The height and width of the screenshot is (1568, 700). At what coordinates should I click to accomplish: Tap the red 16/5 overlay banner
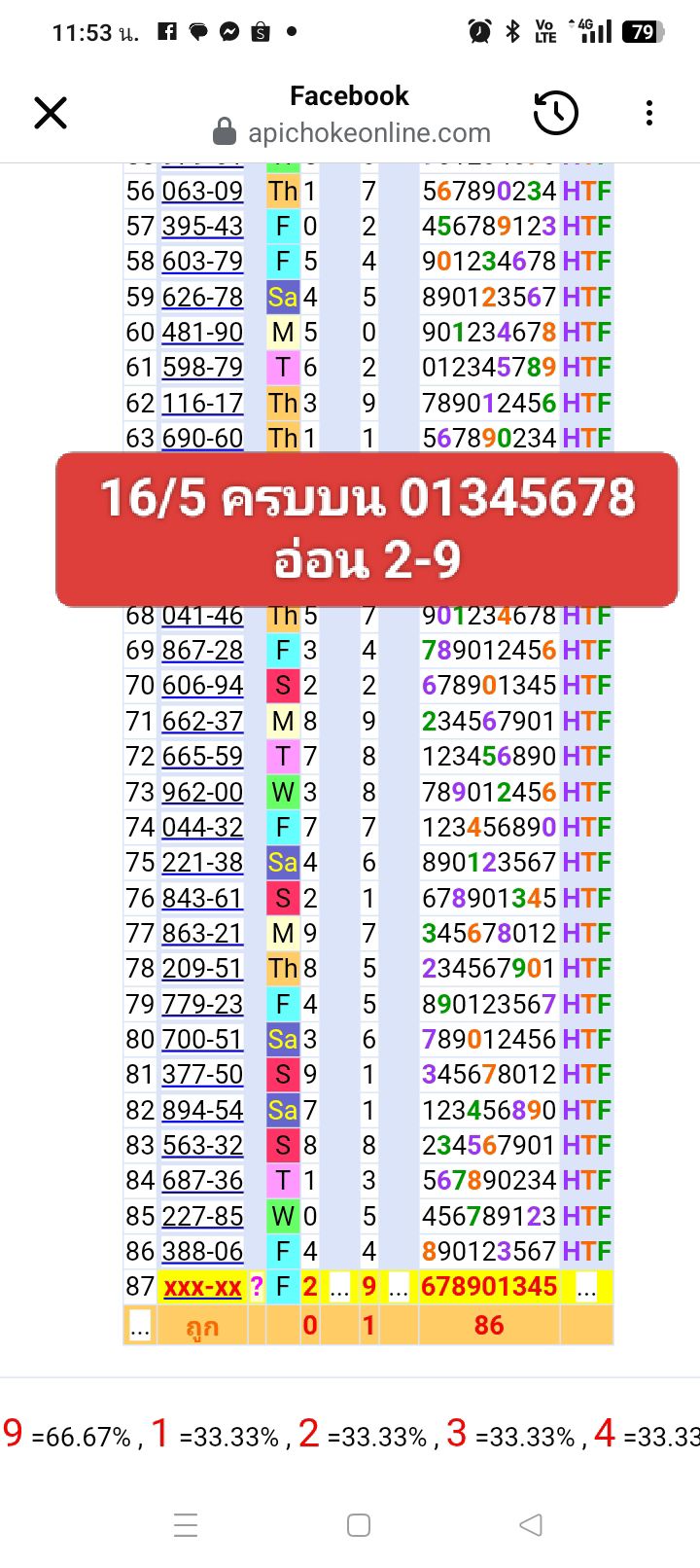pos(367,528)
